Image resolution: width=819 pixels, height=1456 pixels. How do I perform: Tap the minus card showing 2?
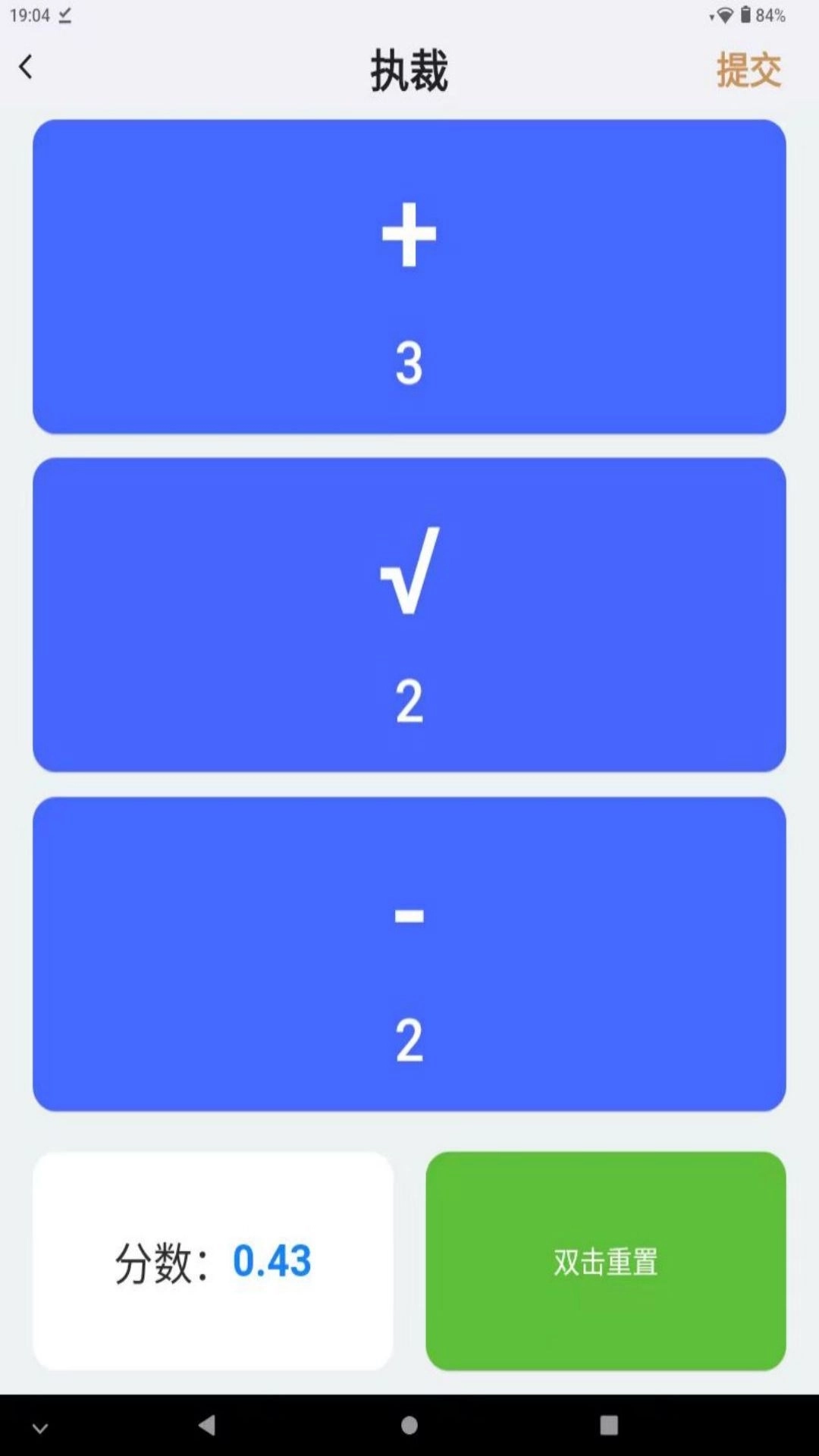tap(409, 954)
